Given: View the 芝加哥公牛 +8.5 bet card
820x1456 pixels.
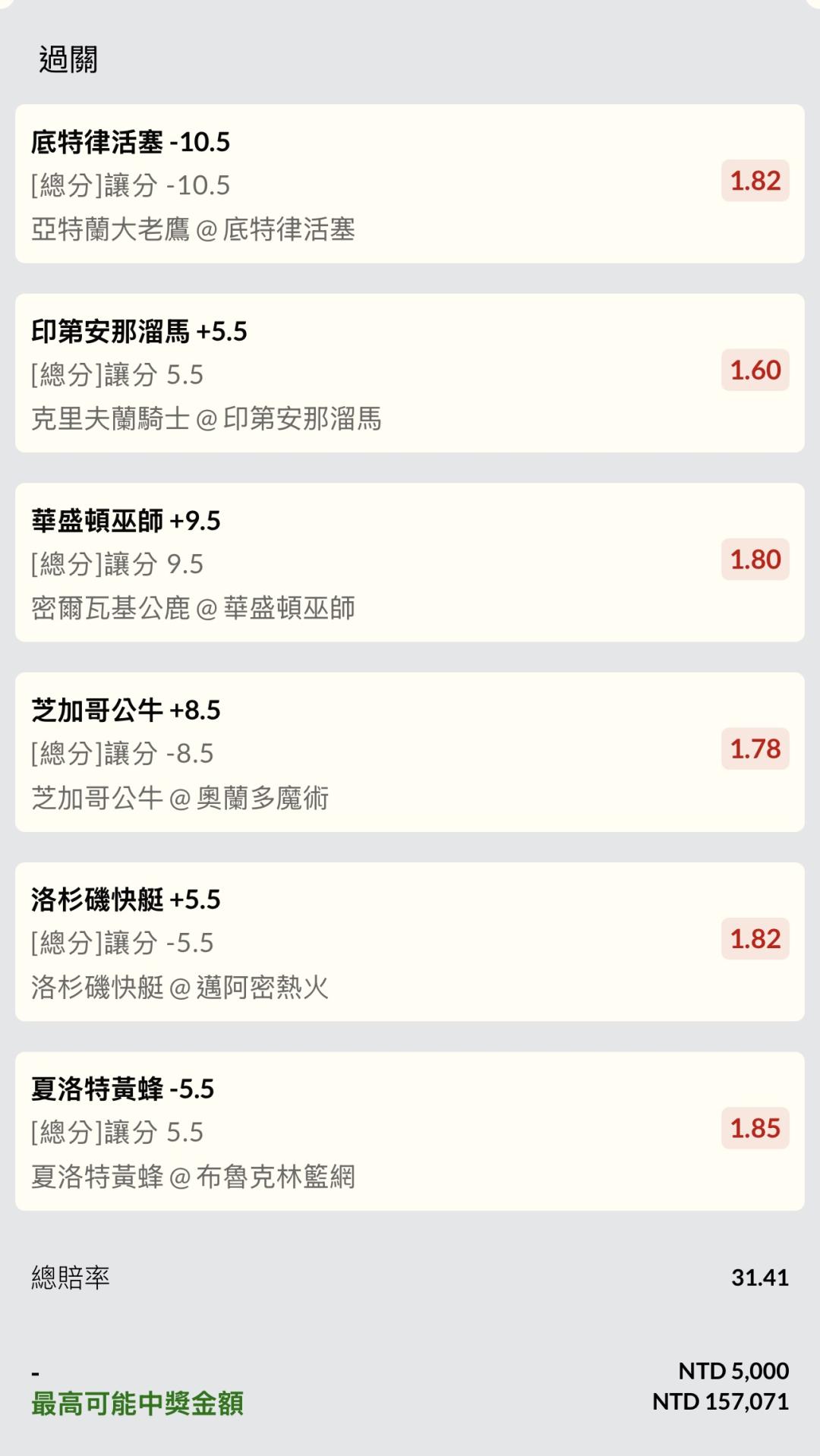Looking at the screenshot, I should (x=410, y=752).
